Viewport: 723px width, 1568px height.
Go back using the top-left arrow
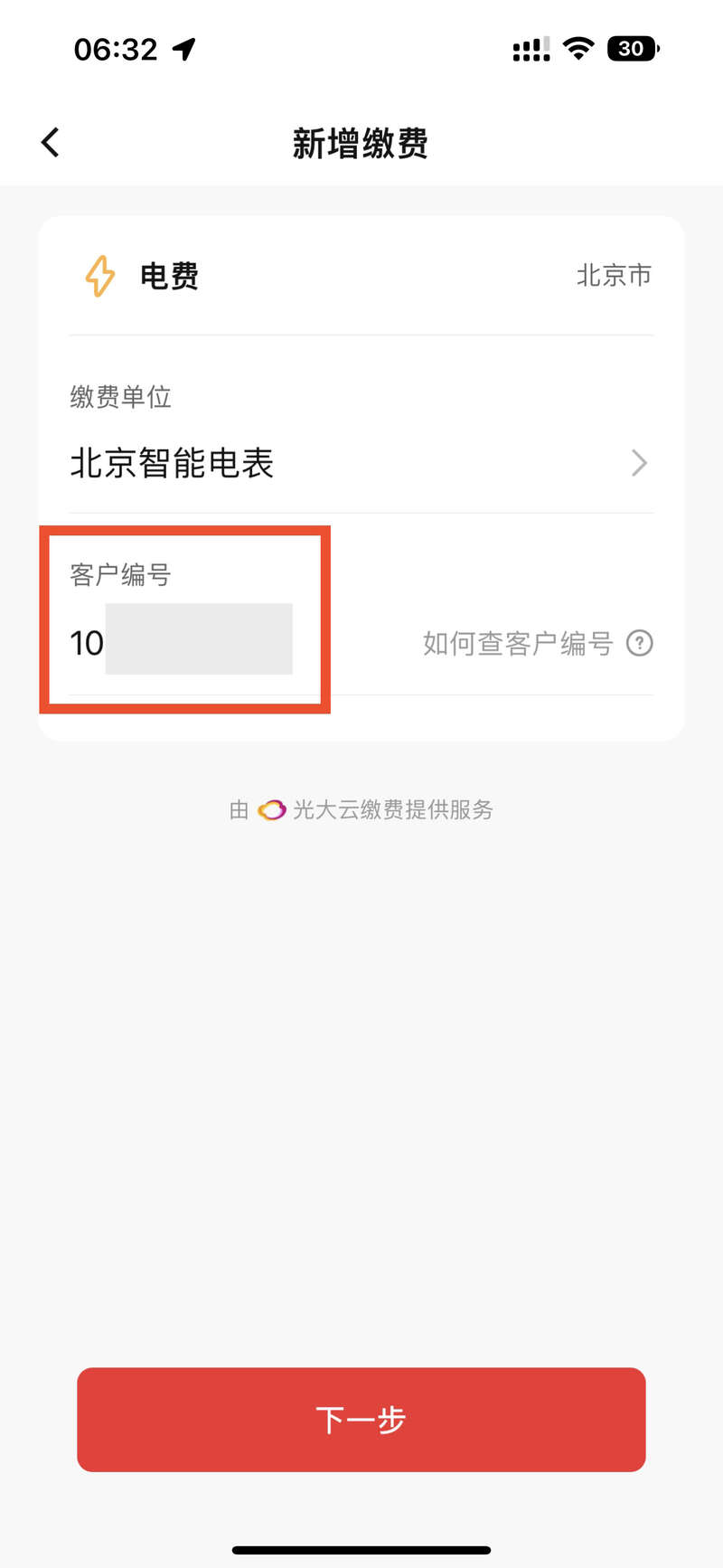tap(51, 142)
